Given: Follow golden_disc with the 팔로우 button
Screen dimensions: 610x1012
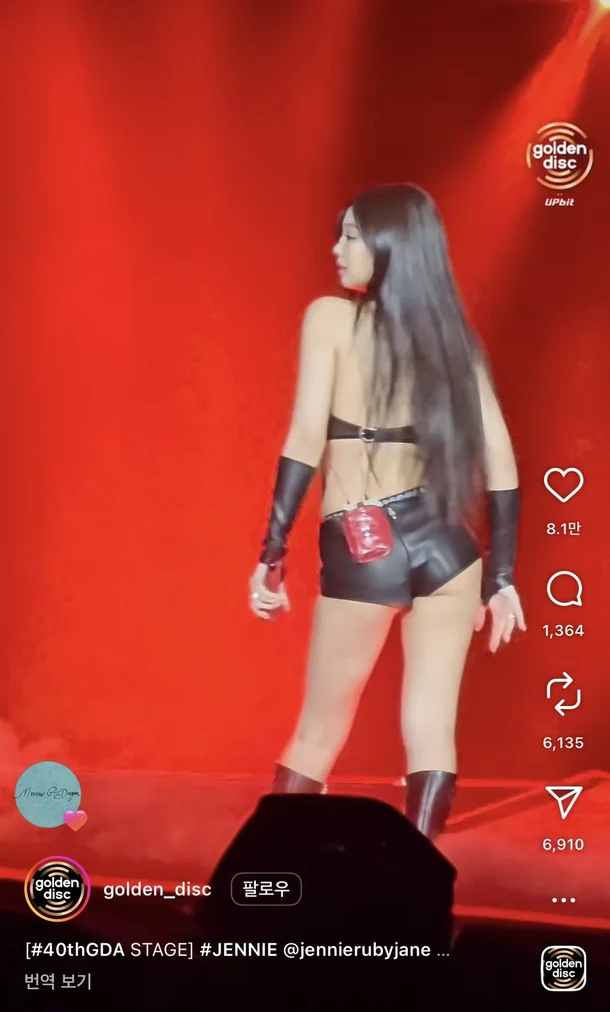Looking at the screenshot, I should click(266, 889).
